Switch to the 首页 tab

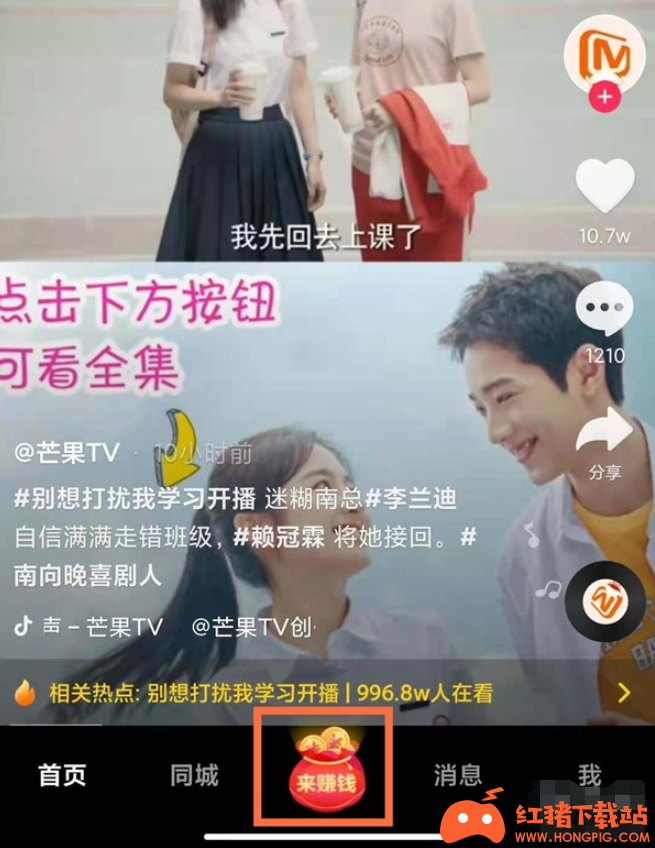(x=62, y=776)
